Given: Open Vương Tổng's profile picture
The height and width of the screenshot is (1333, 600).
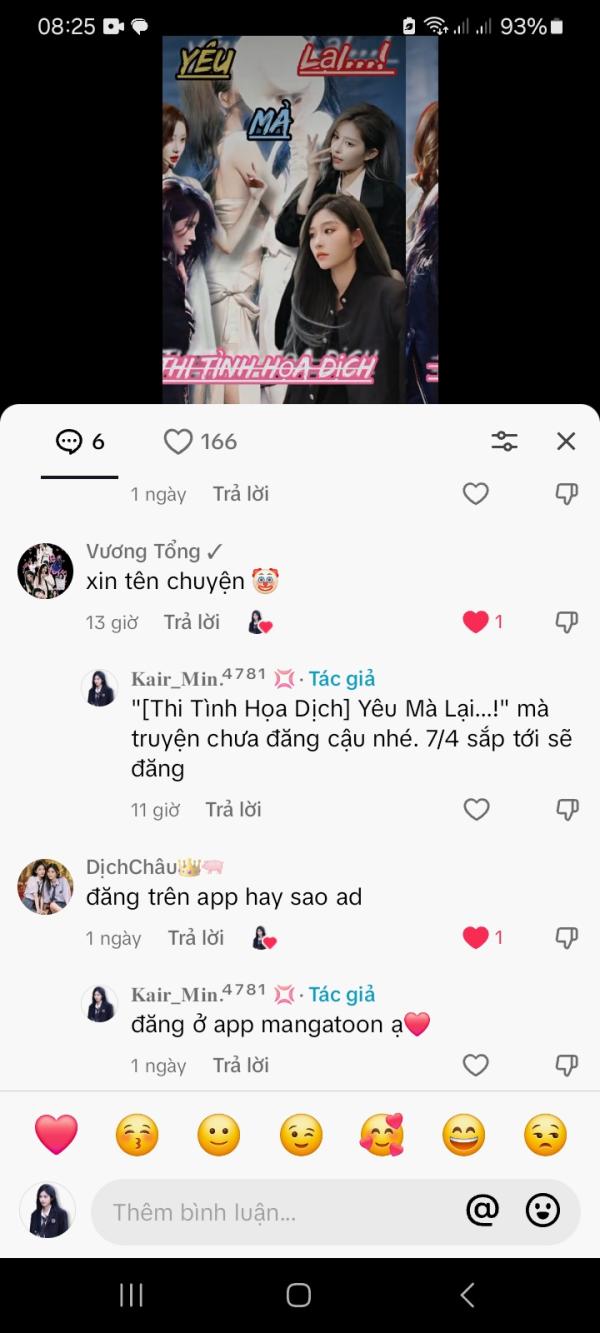Looking at the screenshot, I should (46, 571).
